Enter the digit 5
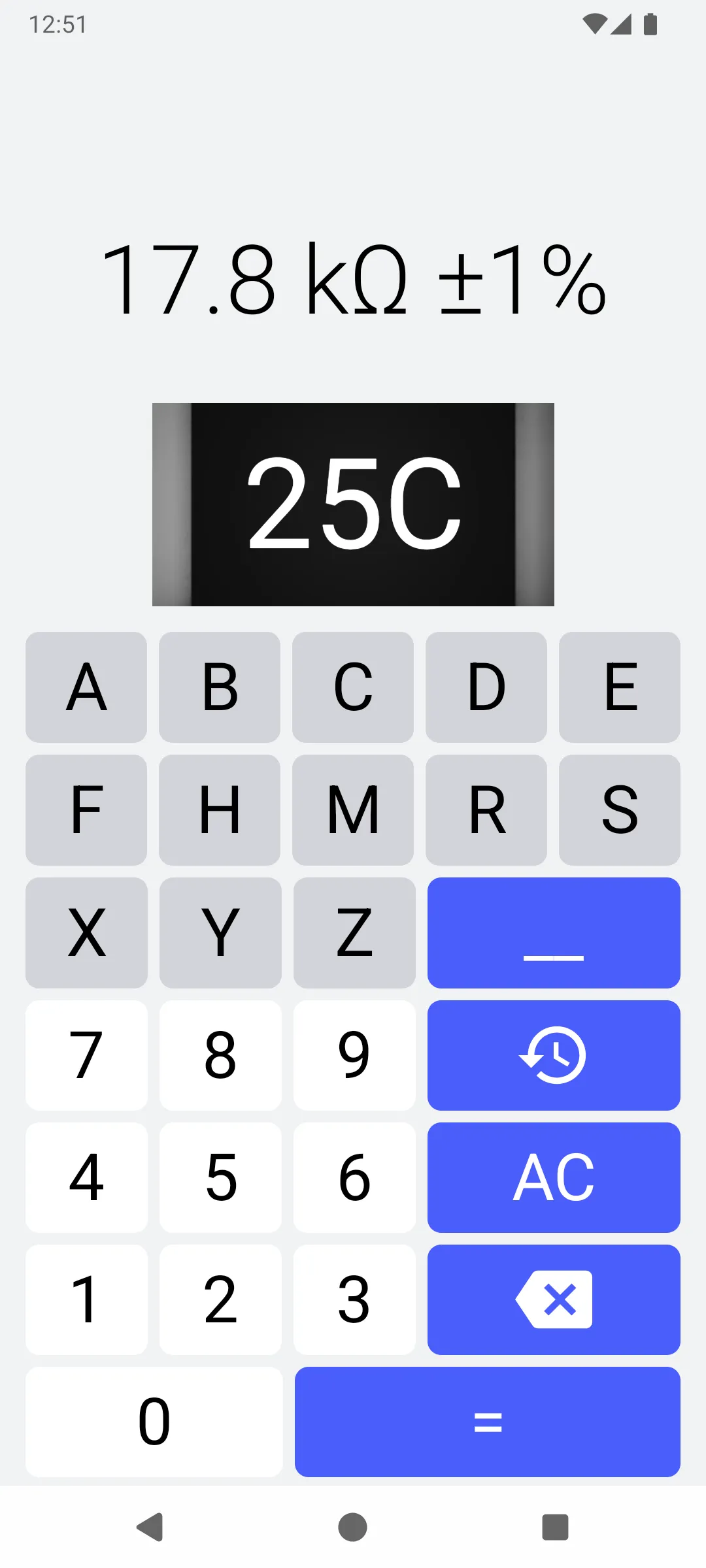706x1568 pixels. [220, 1177]
